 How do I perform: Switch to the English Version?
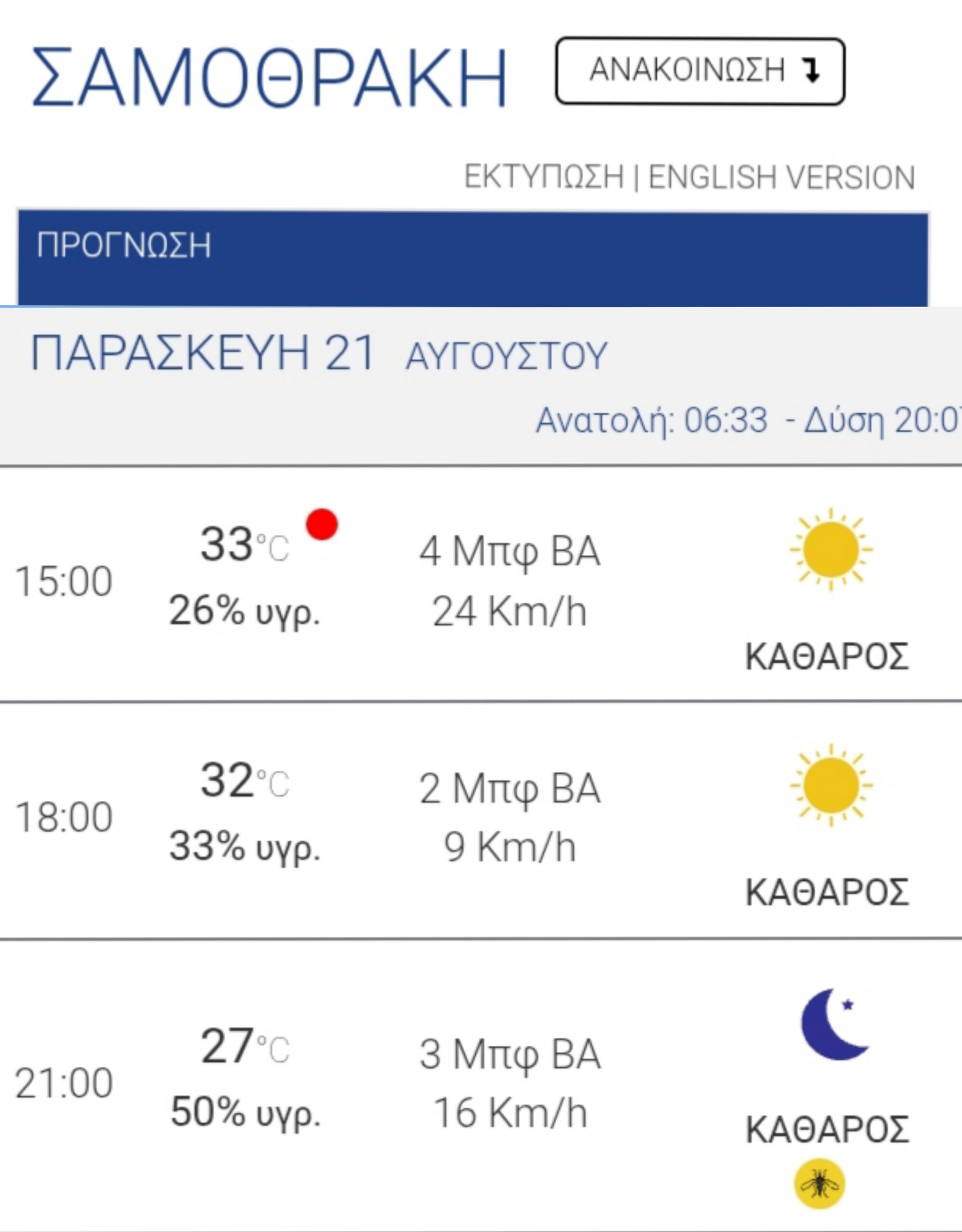[x=781, y=177]
